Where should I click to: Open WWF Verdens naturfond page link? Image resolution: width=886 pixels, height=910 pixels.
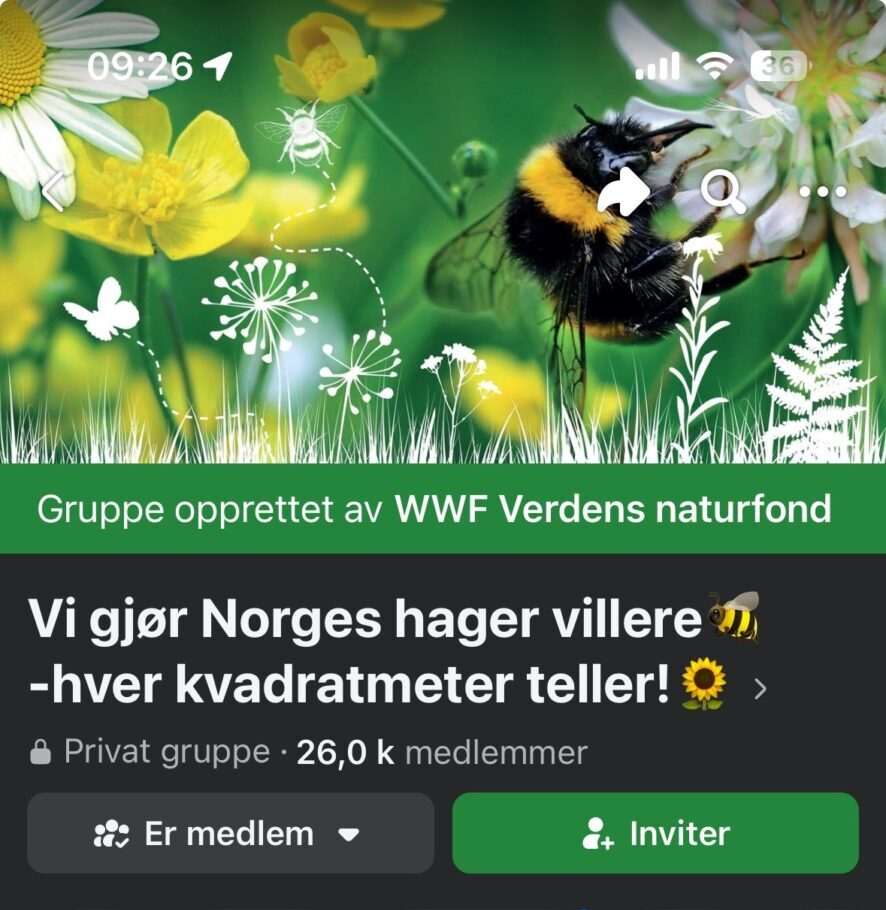[x=612, y=510]
